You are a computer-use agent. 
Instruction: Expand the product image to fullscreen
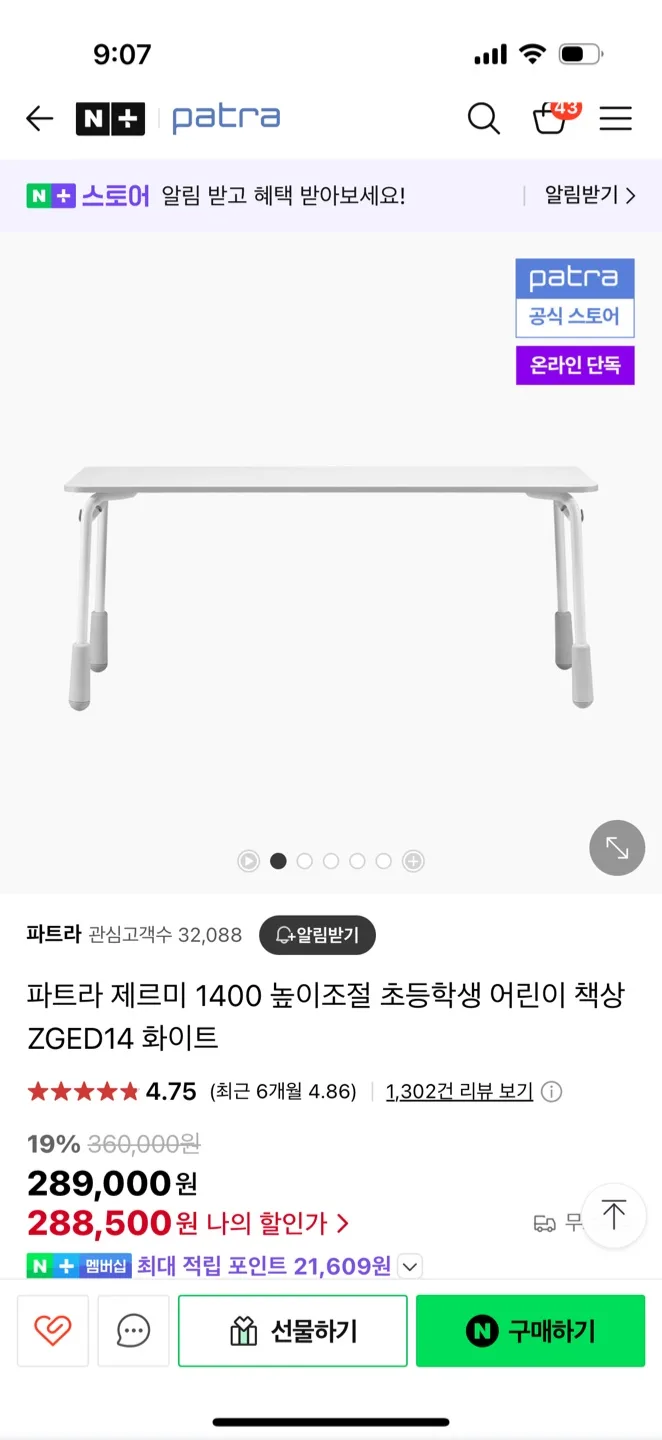(x=617, y=848)
